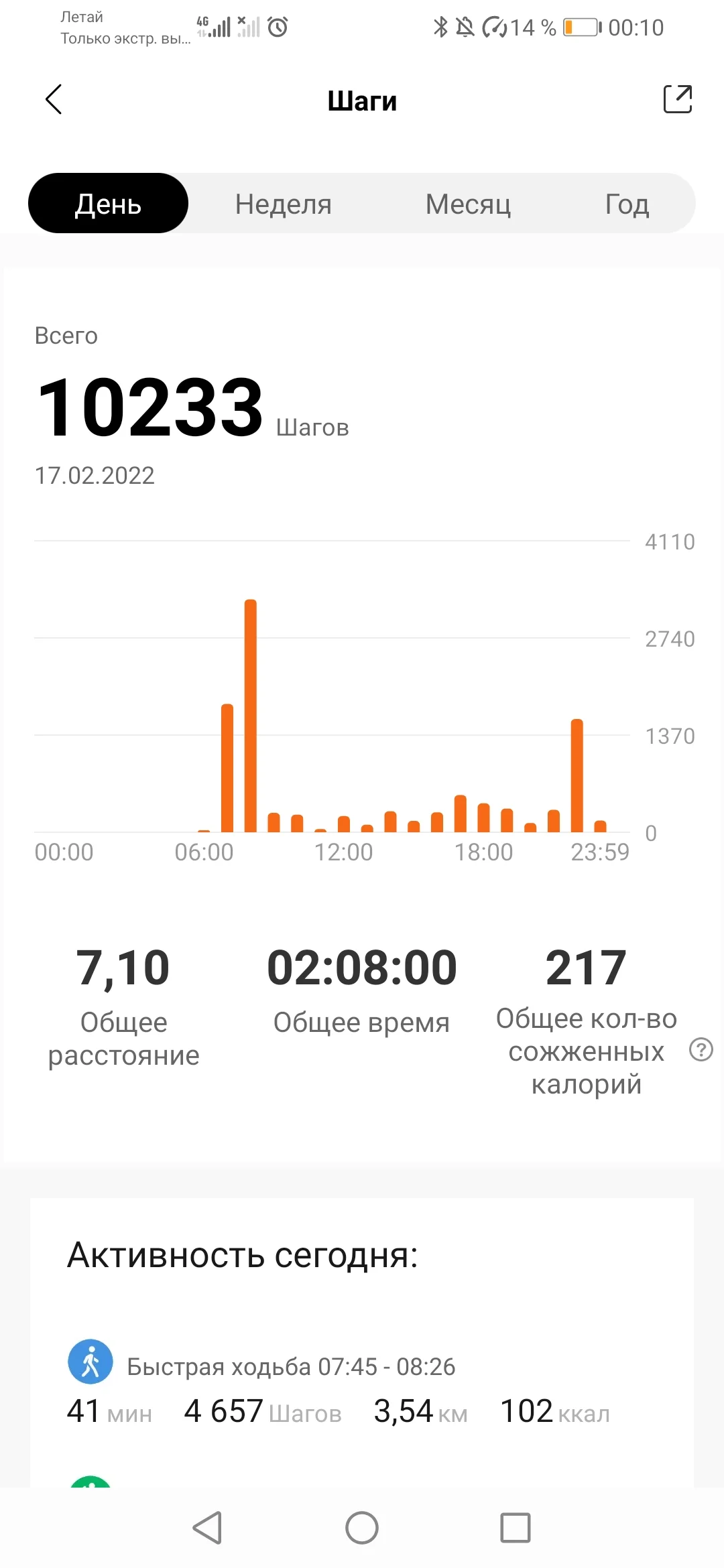Keep День period selected

[x=107, y=203]
